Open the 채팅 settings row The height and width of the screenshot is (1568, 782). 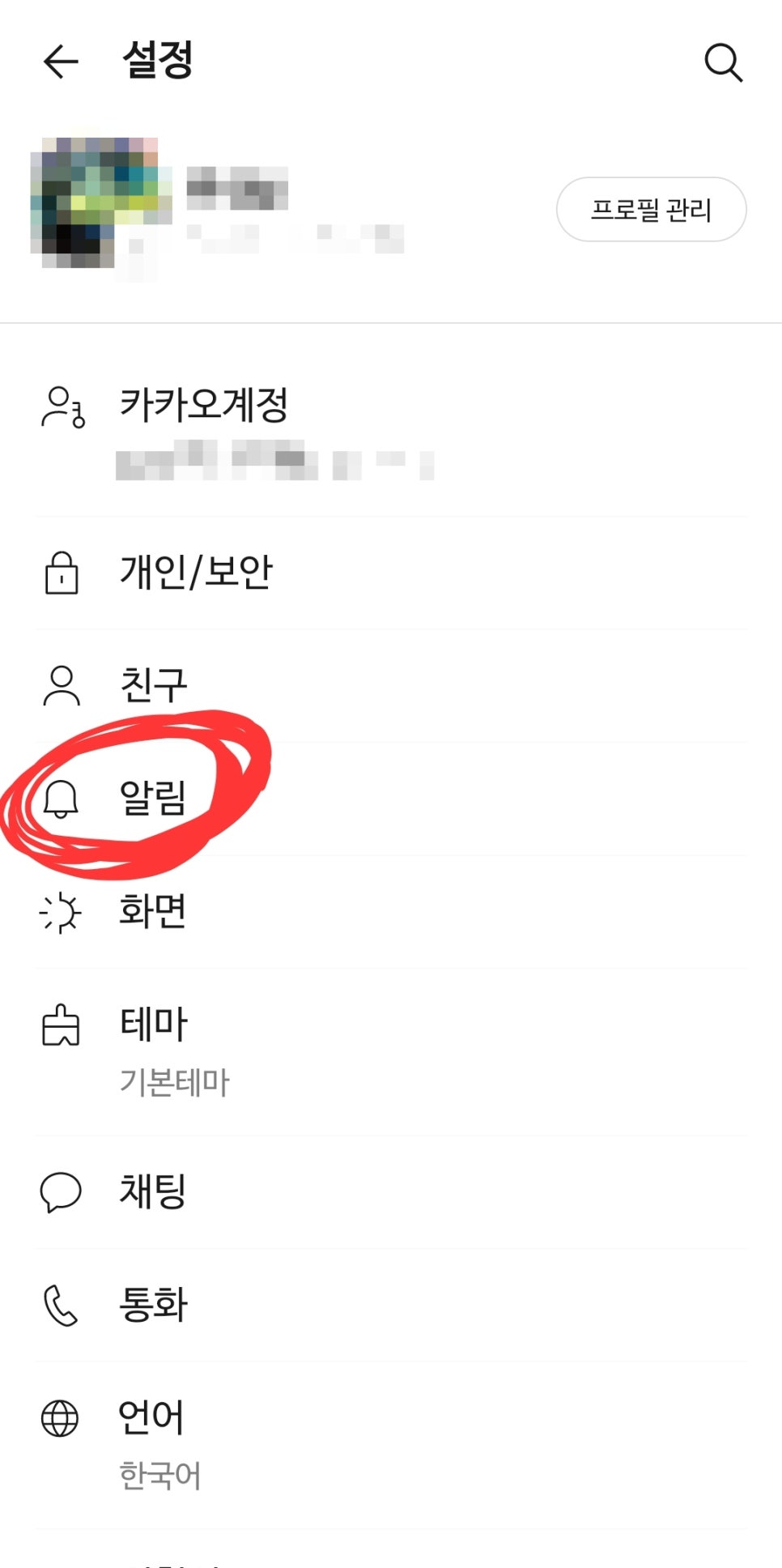click(x=391, y=1192)
